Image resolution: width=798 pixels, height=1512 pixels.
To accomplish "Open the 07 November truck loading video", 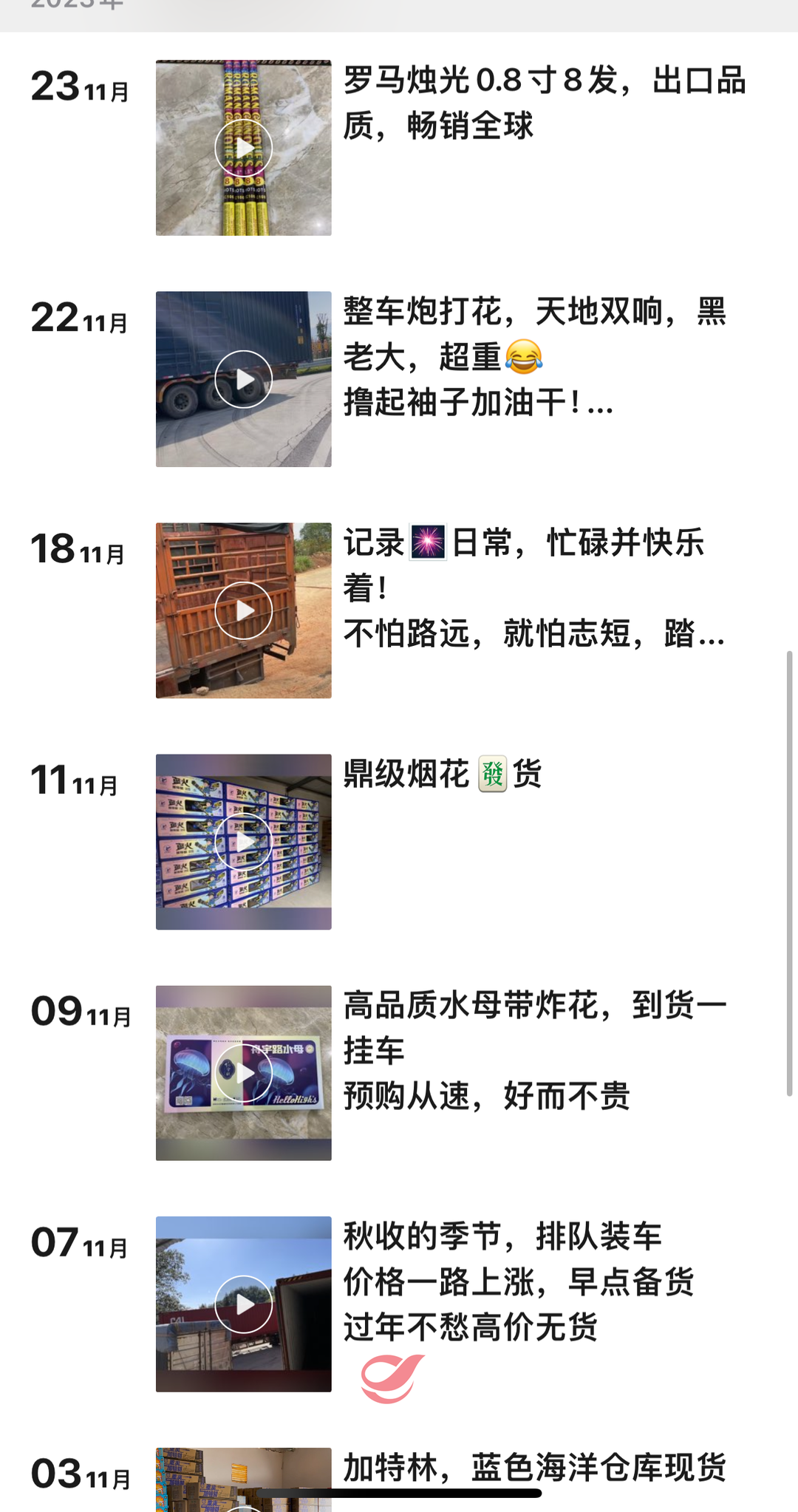I will click(x=243, y=1304).
